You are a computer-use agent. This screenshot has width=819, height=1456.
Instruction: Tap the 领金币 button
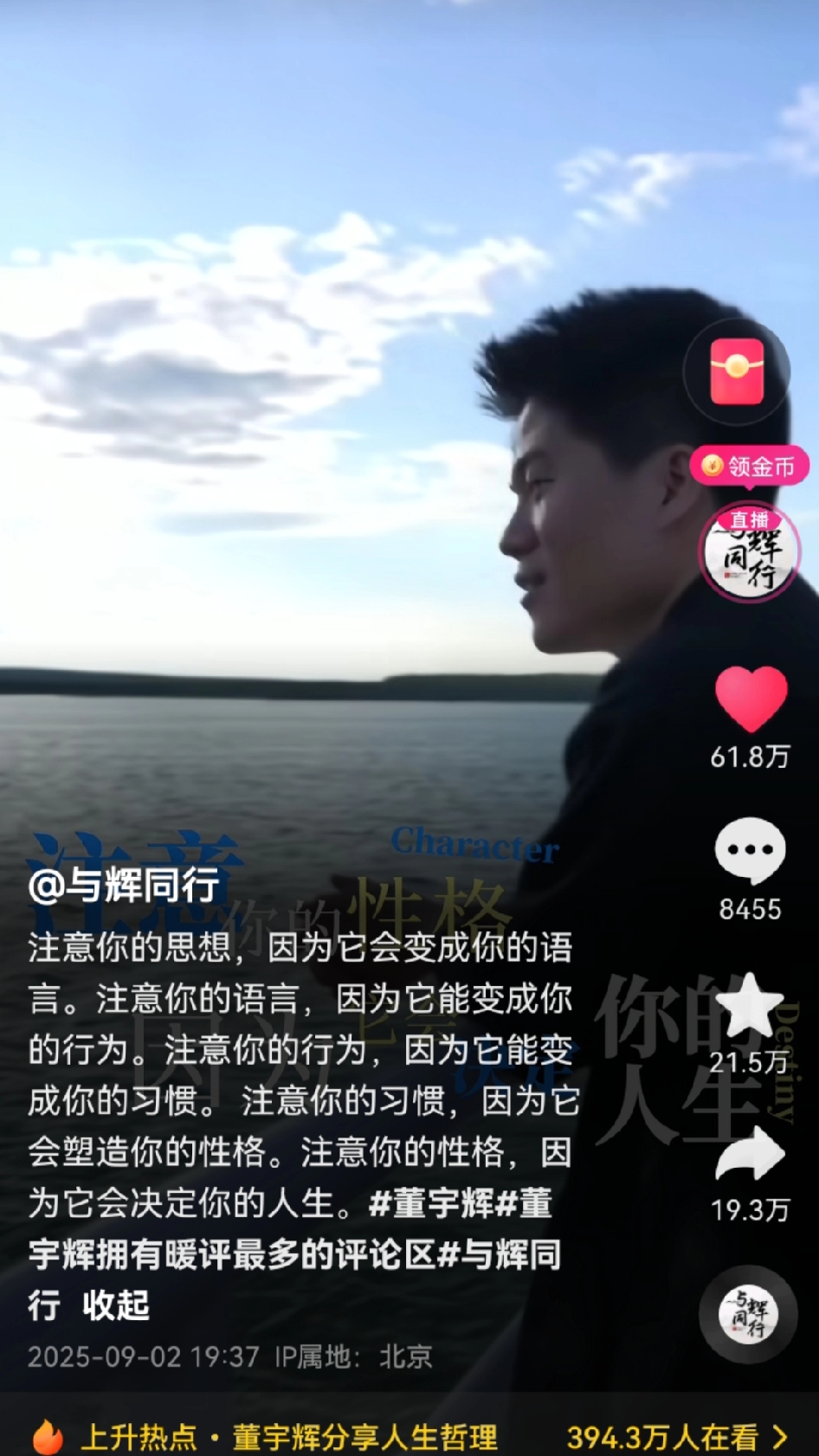750,467
